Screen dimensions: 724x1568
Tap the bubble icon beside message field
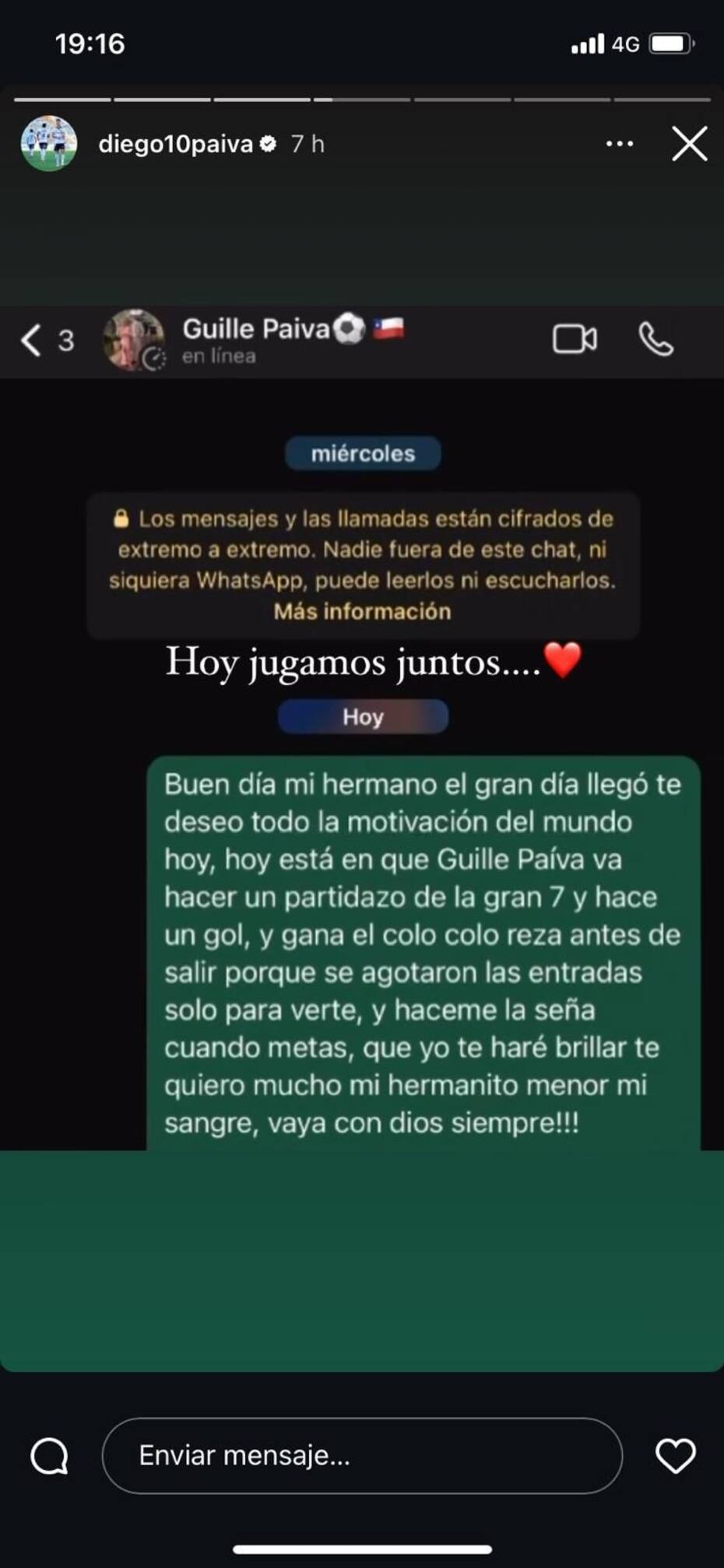49,1455
